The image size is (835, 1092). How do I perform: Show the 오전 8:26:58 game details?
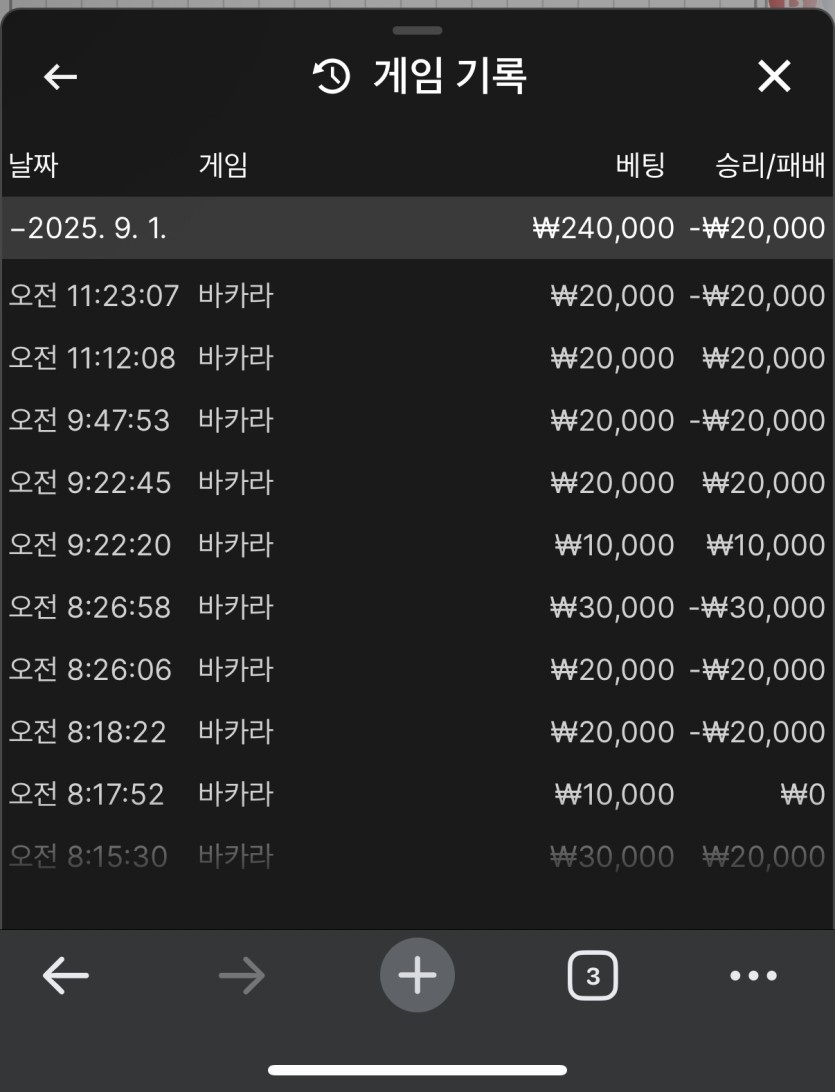pos(417,607)
